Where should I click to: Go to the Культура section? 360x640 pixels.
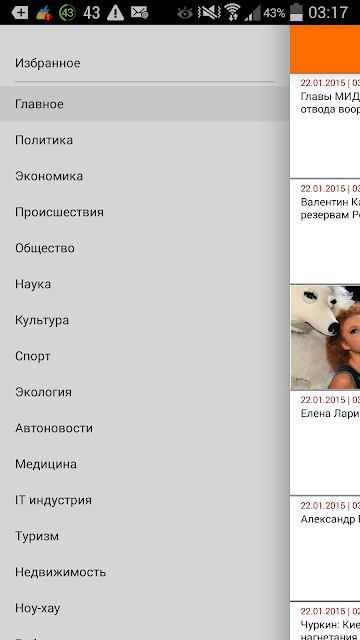point(144,320)
